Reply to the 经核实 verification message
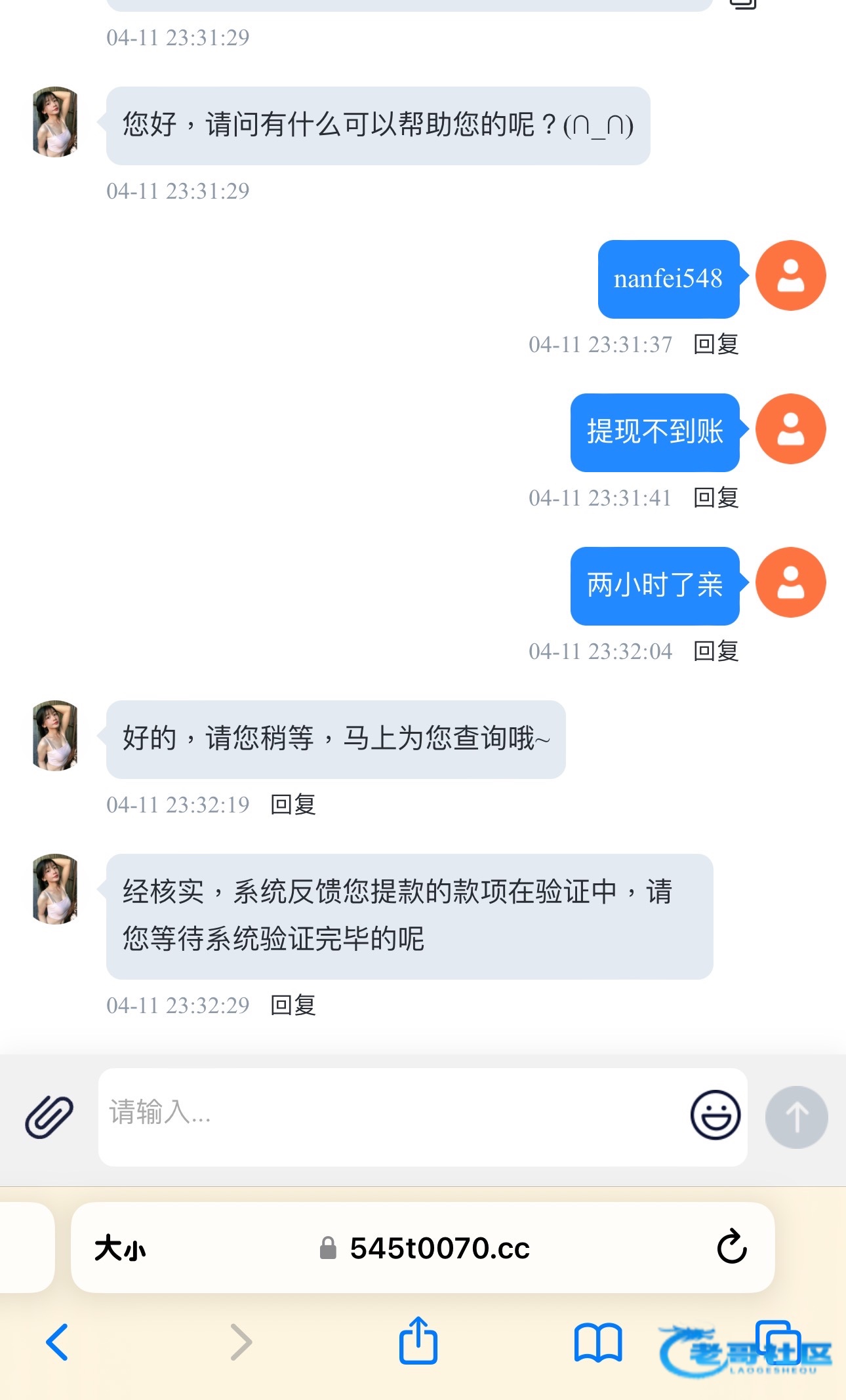 293,1005
